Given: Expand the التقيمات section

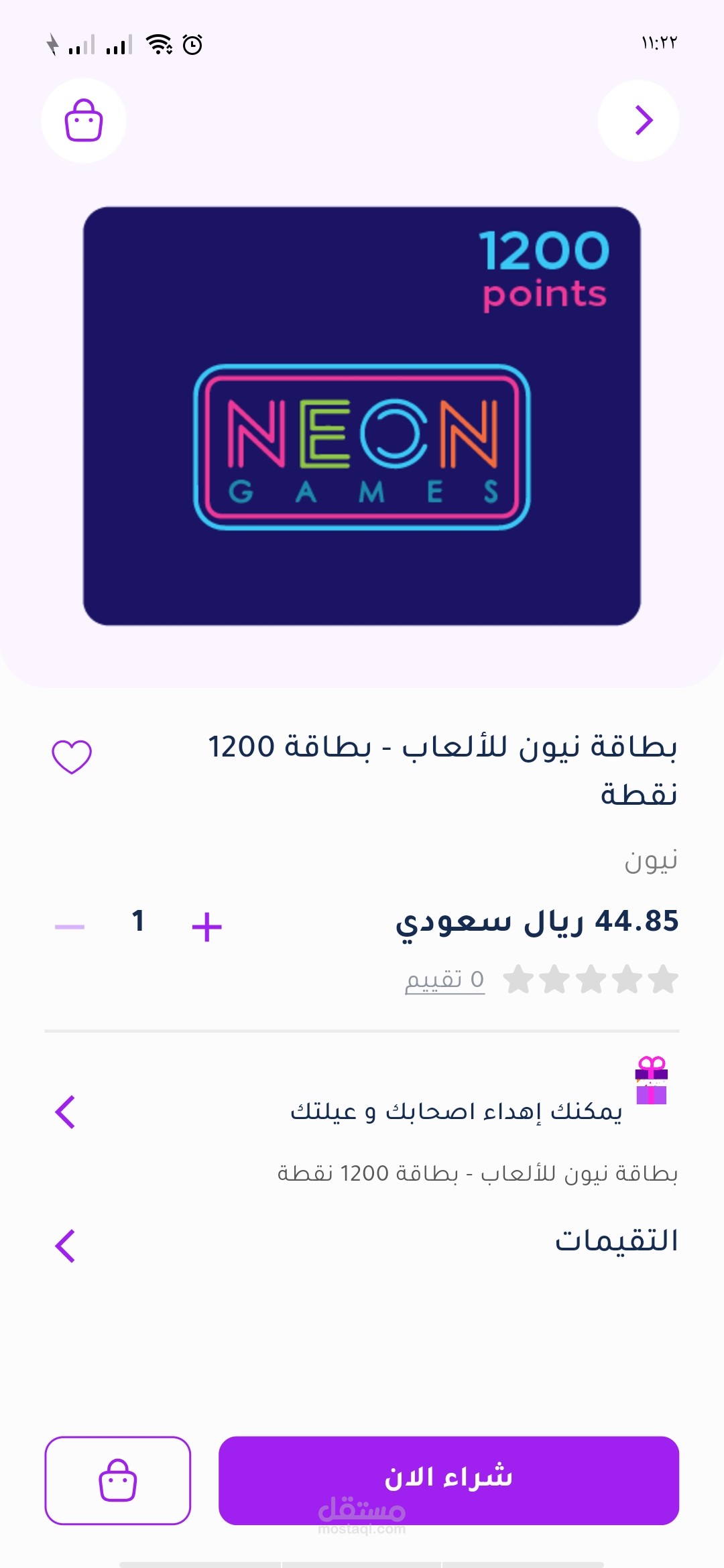Looking at the screenshot, I should click(x=362, y=1243).
